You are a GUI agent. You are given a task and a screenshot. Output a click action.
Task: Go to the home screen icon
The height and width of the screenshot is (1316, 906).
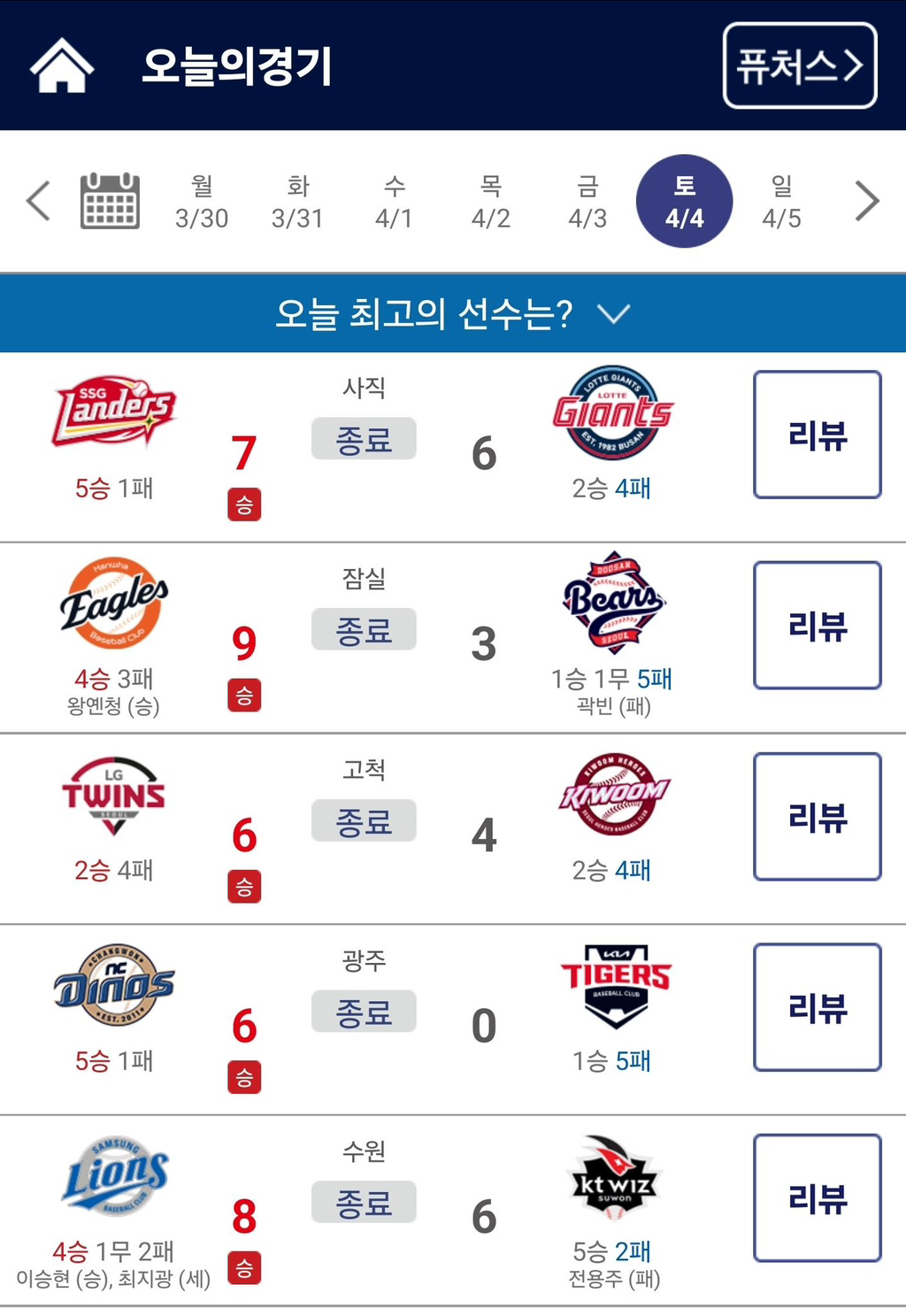click(61, 65)
